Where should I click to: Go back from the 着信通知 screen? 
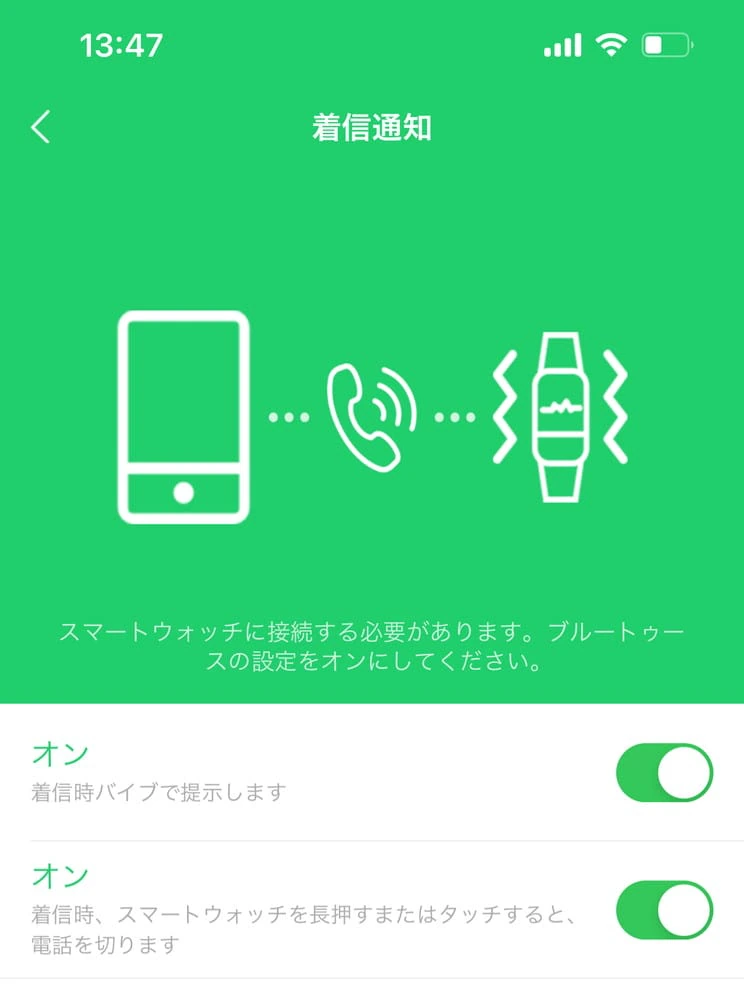40,128
